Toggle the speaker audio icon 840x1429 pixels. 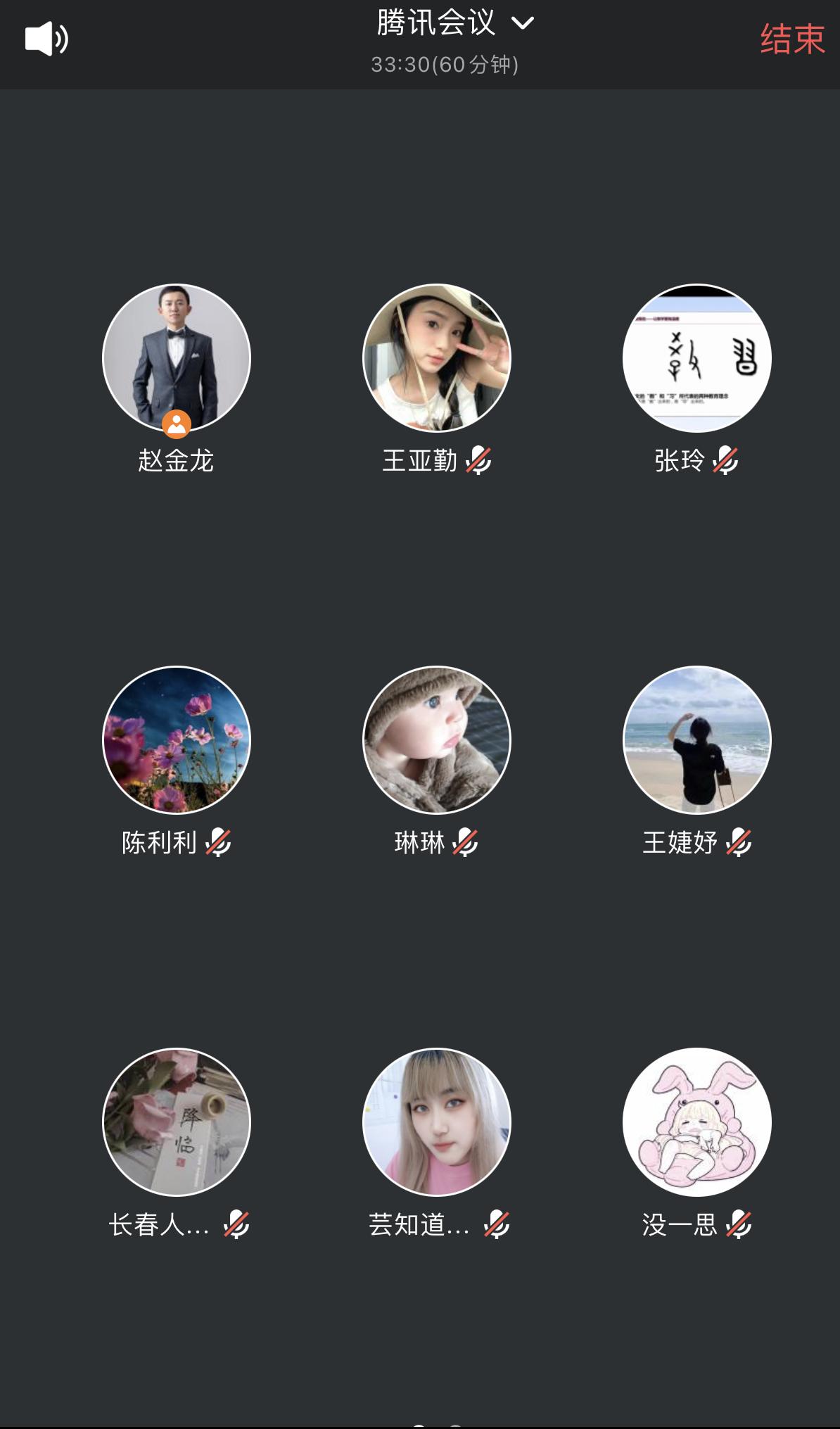click(x=46, y=39)
